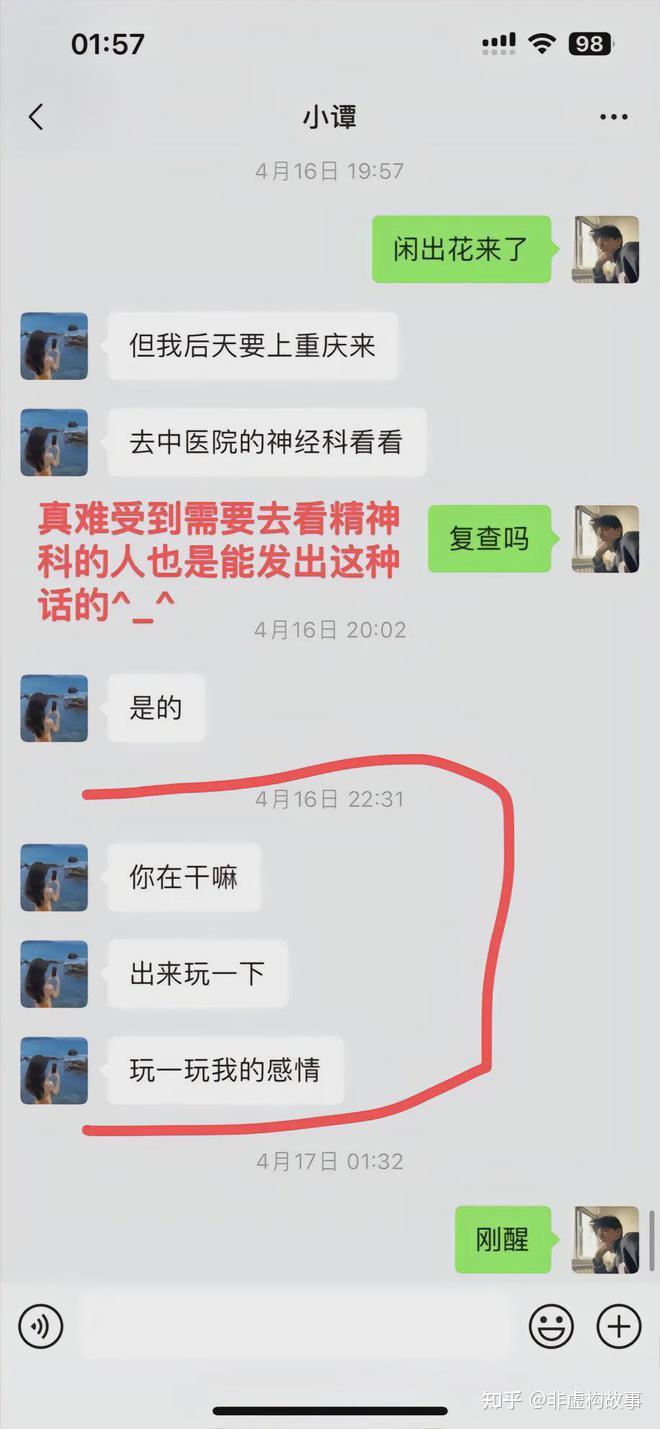This screenshot has height=1429, width=660.
Task: Open the three-dot chat info menu
Action: pyautogui.click(x=613, y=118)
